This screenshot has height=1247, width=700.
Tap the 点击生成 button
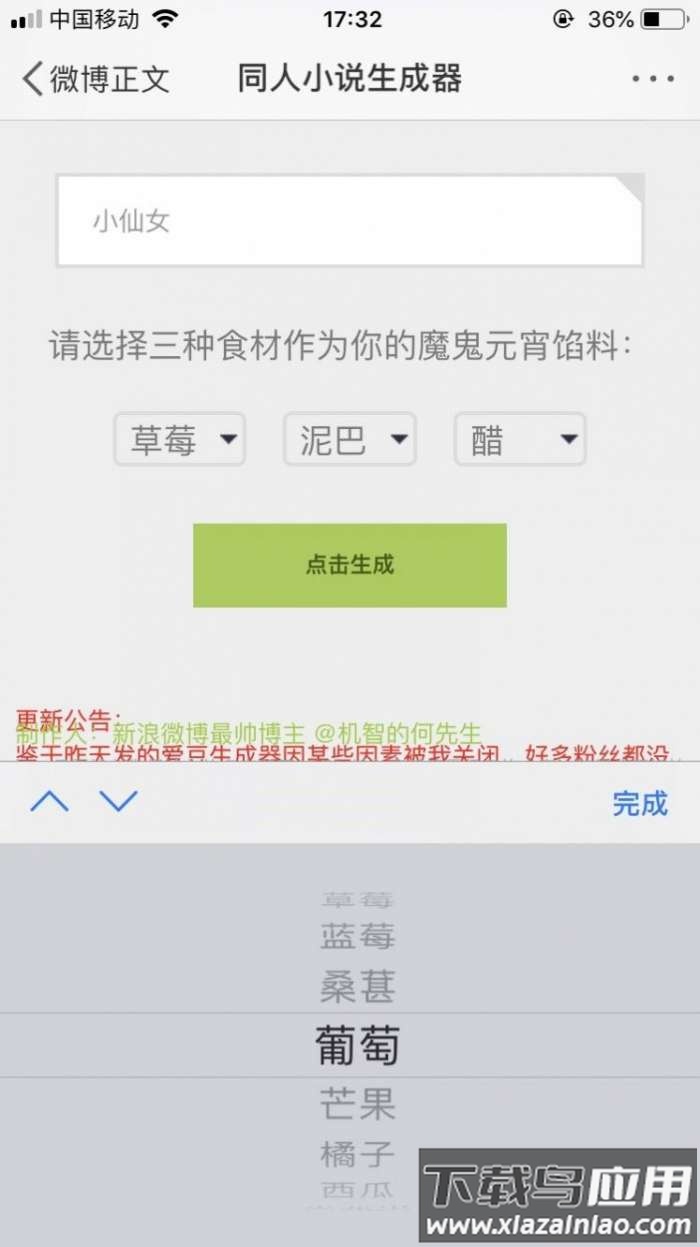[349, 565]
